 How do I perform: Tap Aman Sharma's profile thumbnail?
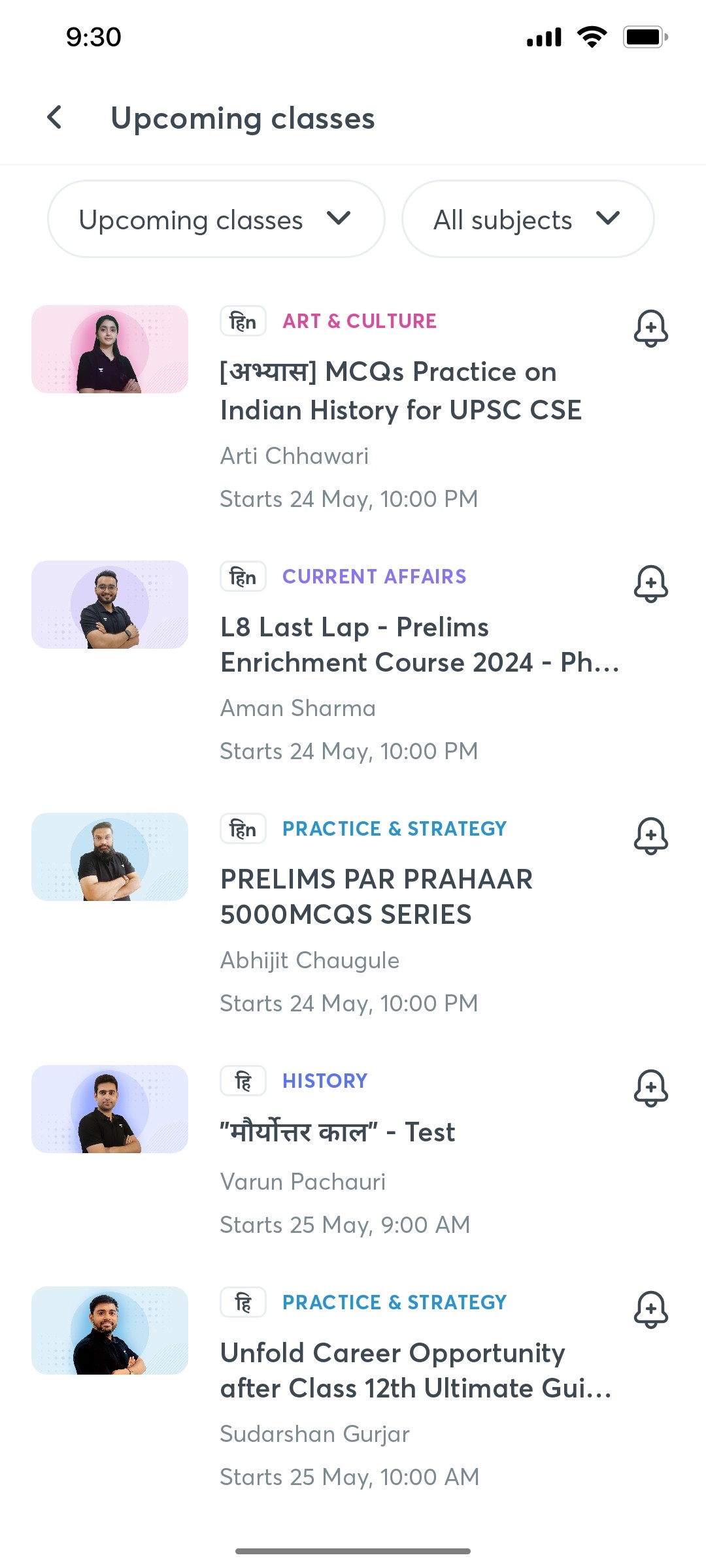[x=109, y=604]
